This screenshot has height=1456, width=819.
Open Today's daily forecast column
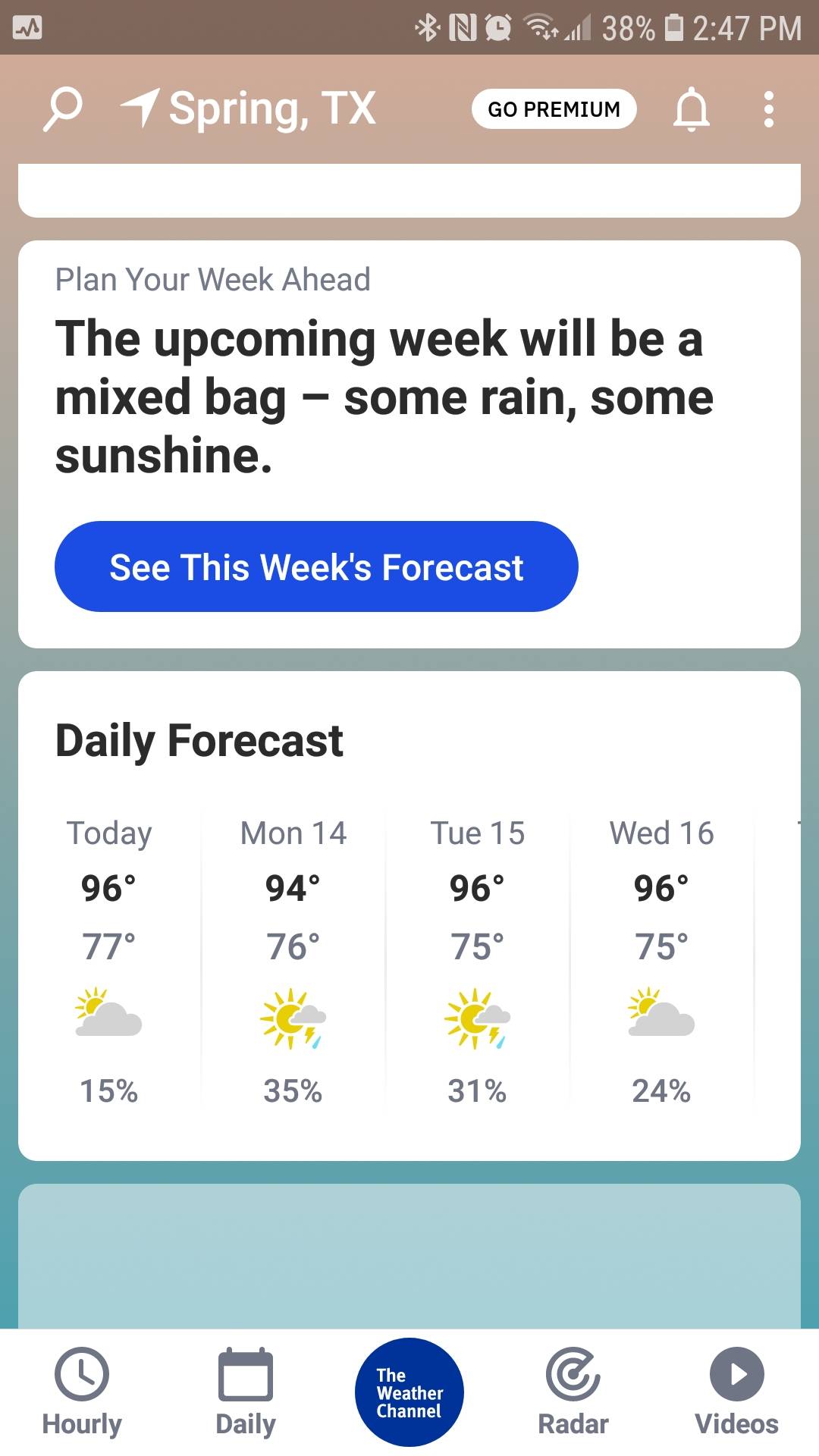tap(109, 962)
